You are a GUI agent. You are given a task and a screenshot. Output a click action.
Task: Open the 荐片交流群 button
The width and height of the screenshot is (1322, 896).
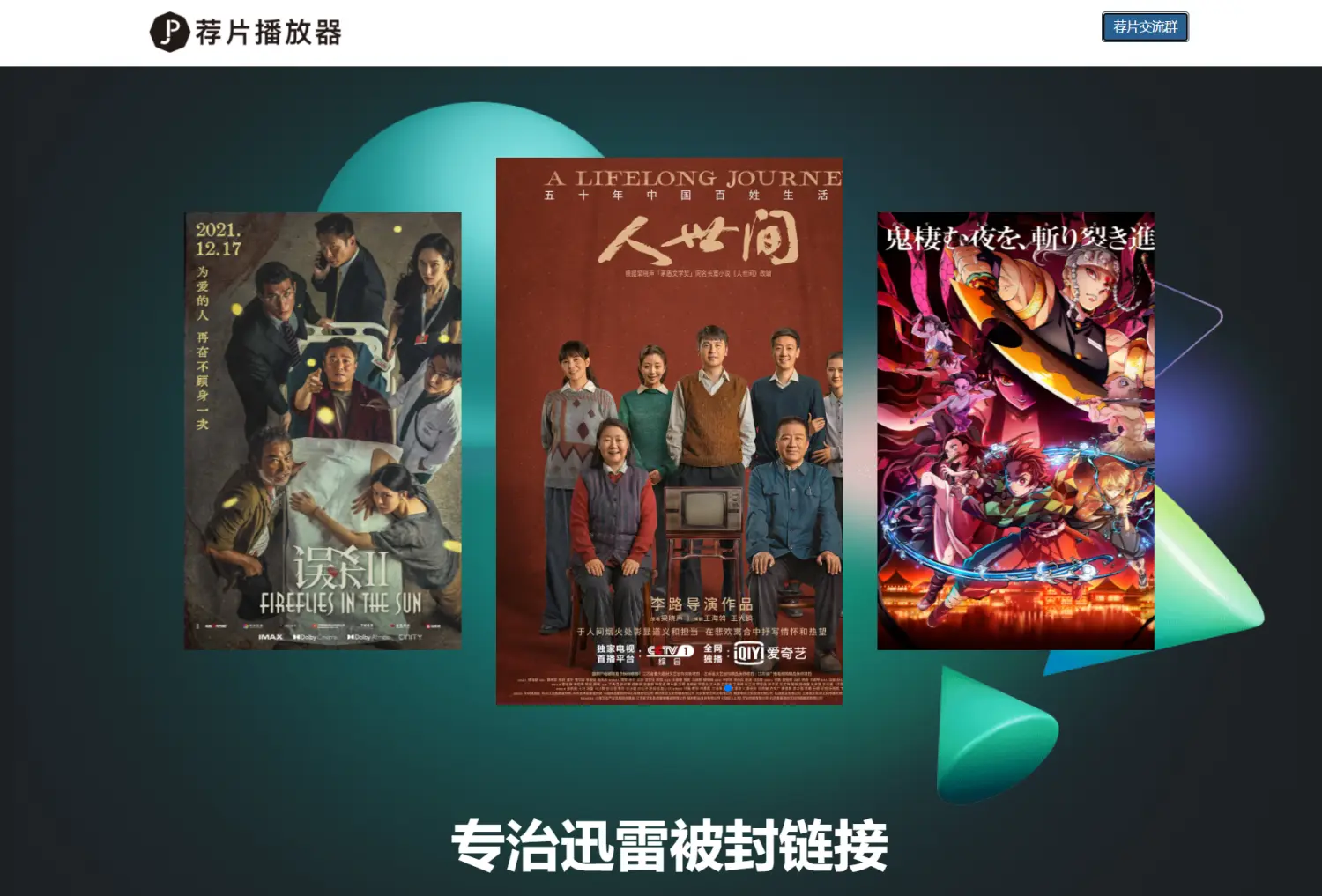1144,27
